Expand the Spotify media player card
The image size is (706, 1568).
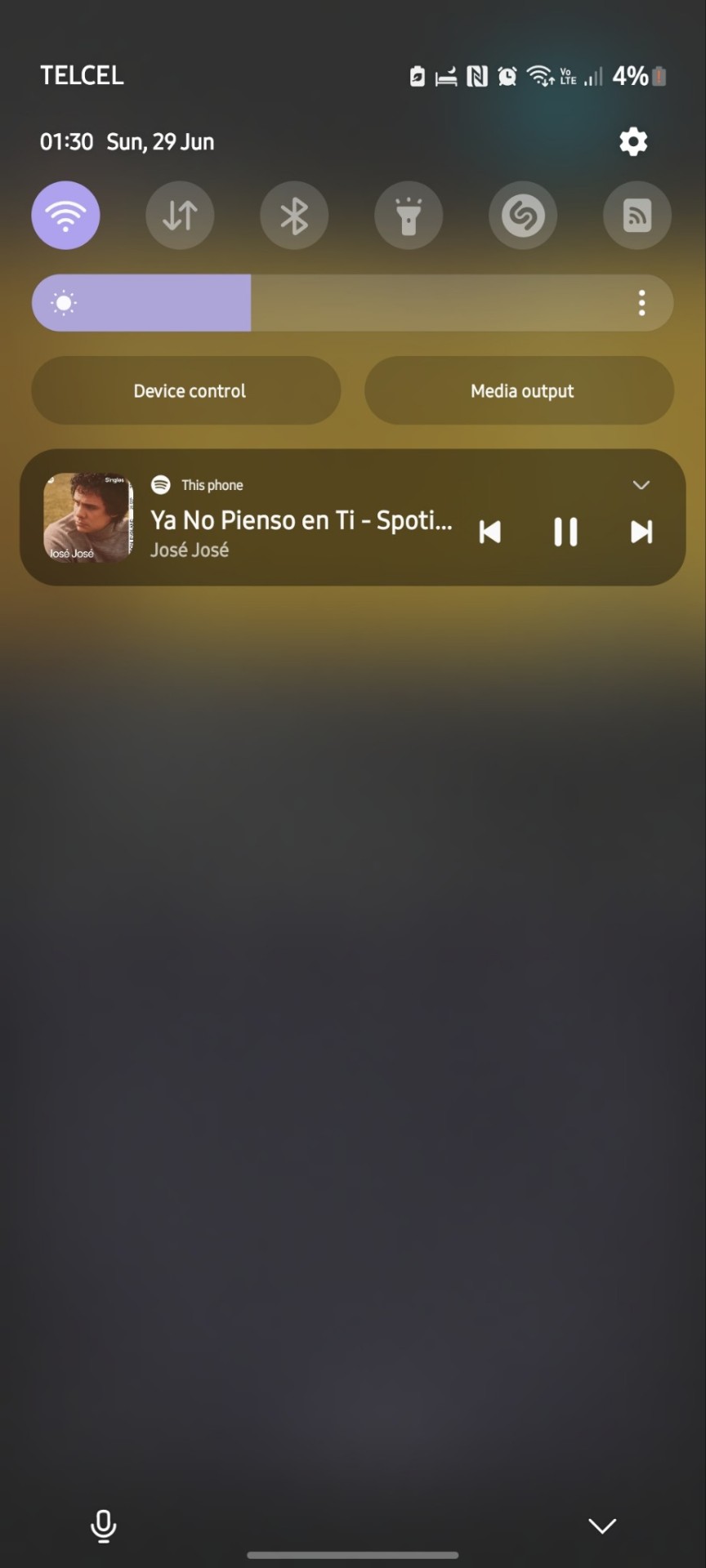coord(641,485)
